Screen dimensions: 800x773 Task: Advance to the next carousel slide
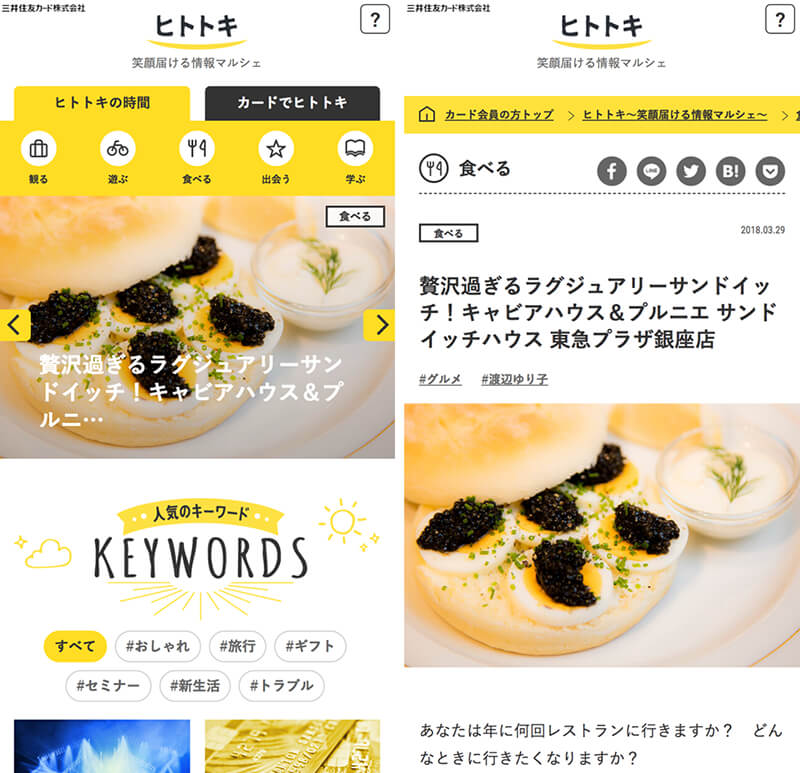(379, 325)
